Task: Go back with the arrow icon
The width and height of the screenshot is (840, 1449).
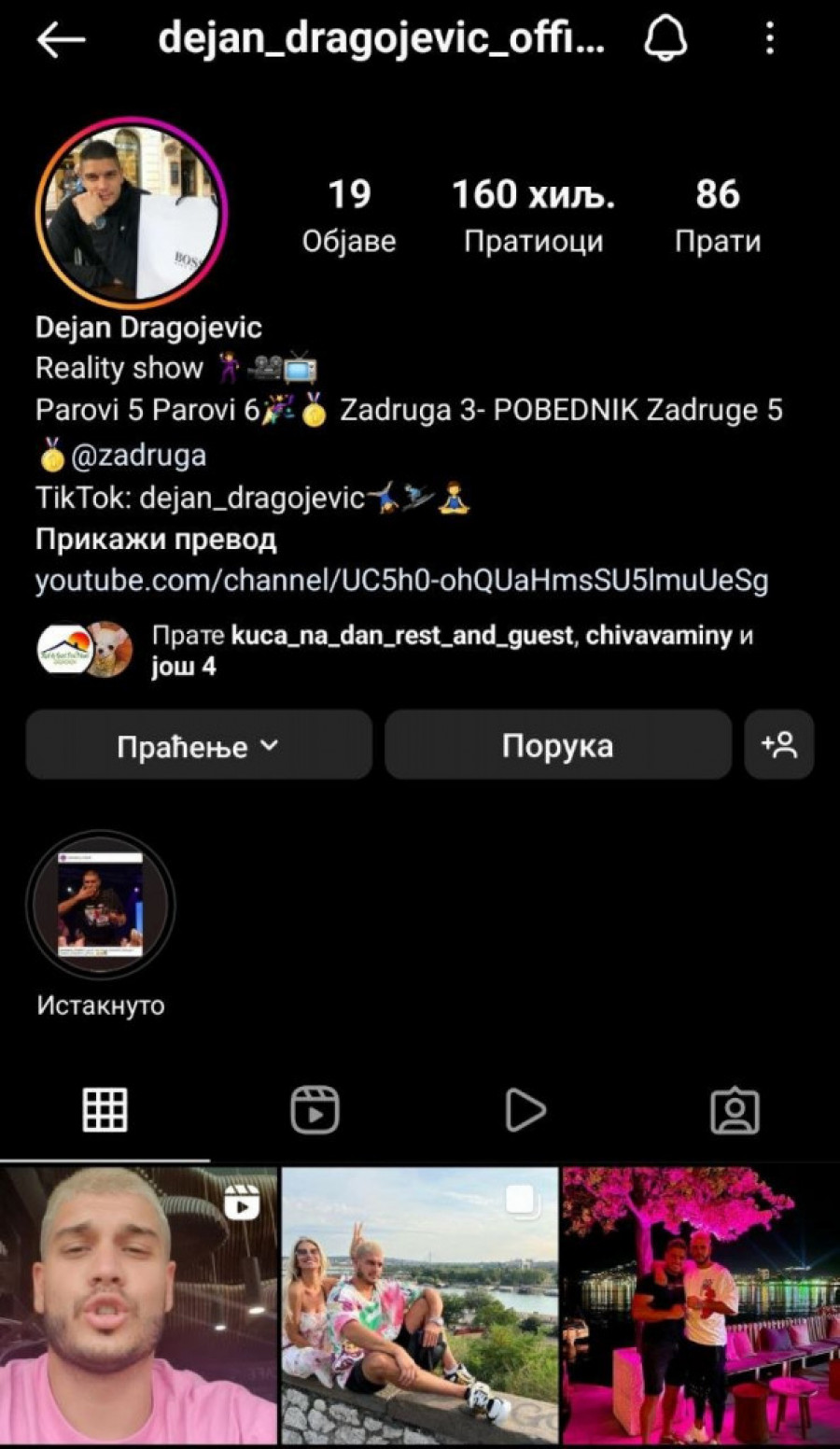Action: coord(61,39)
